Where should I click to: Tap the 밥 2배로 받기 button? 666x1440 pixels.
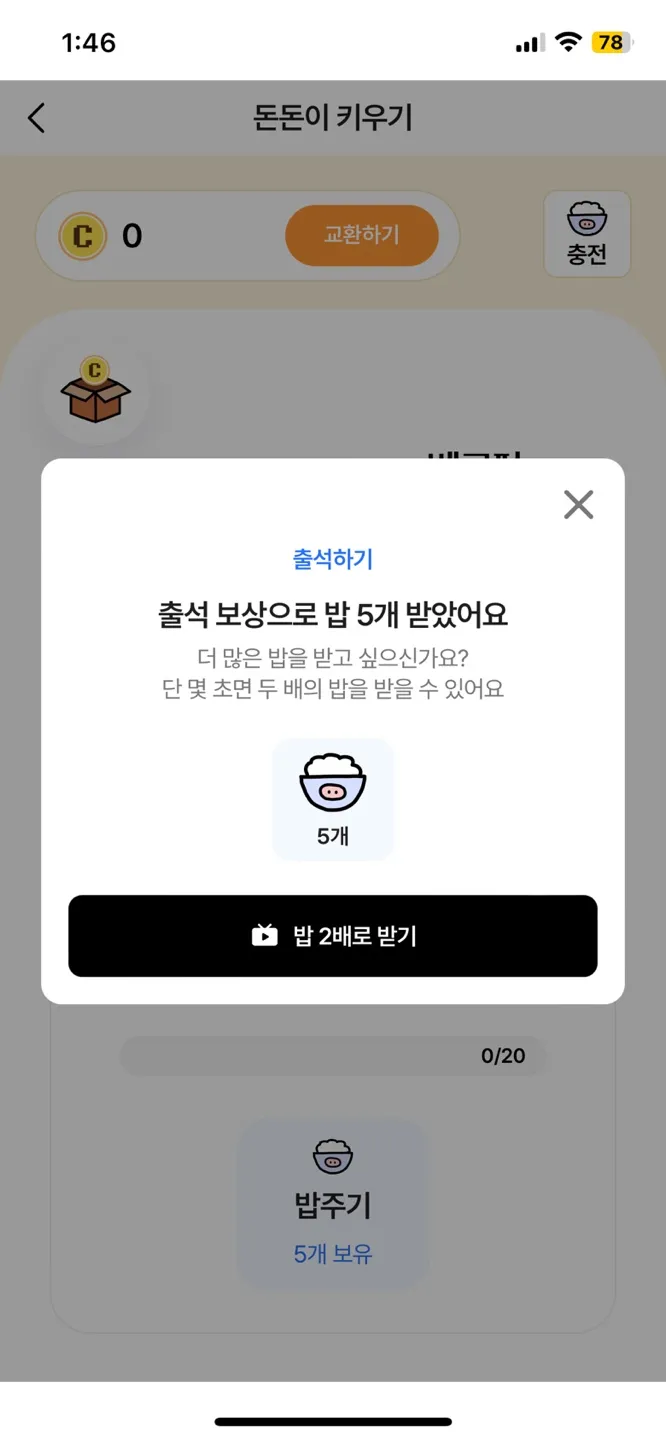pyautogui.click(x=332, y=936)
